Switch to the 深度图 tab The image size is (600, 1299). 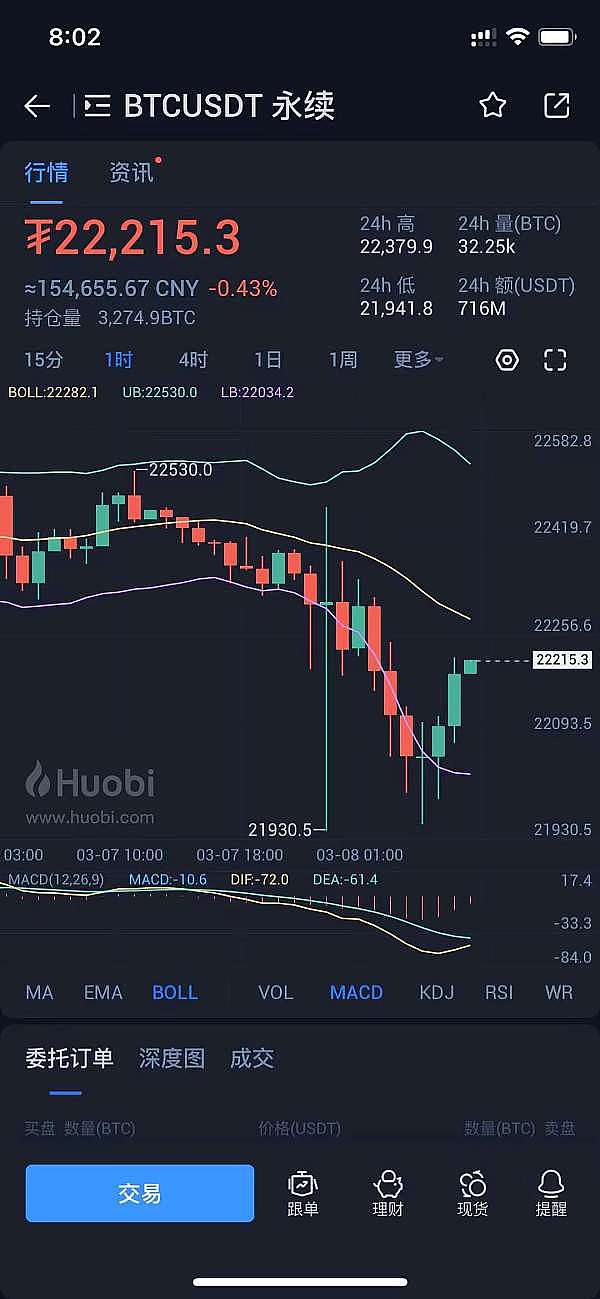172,1058
